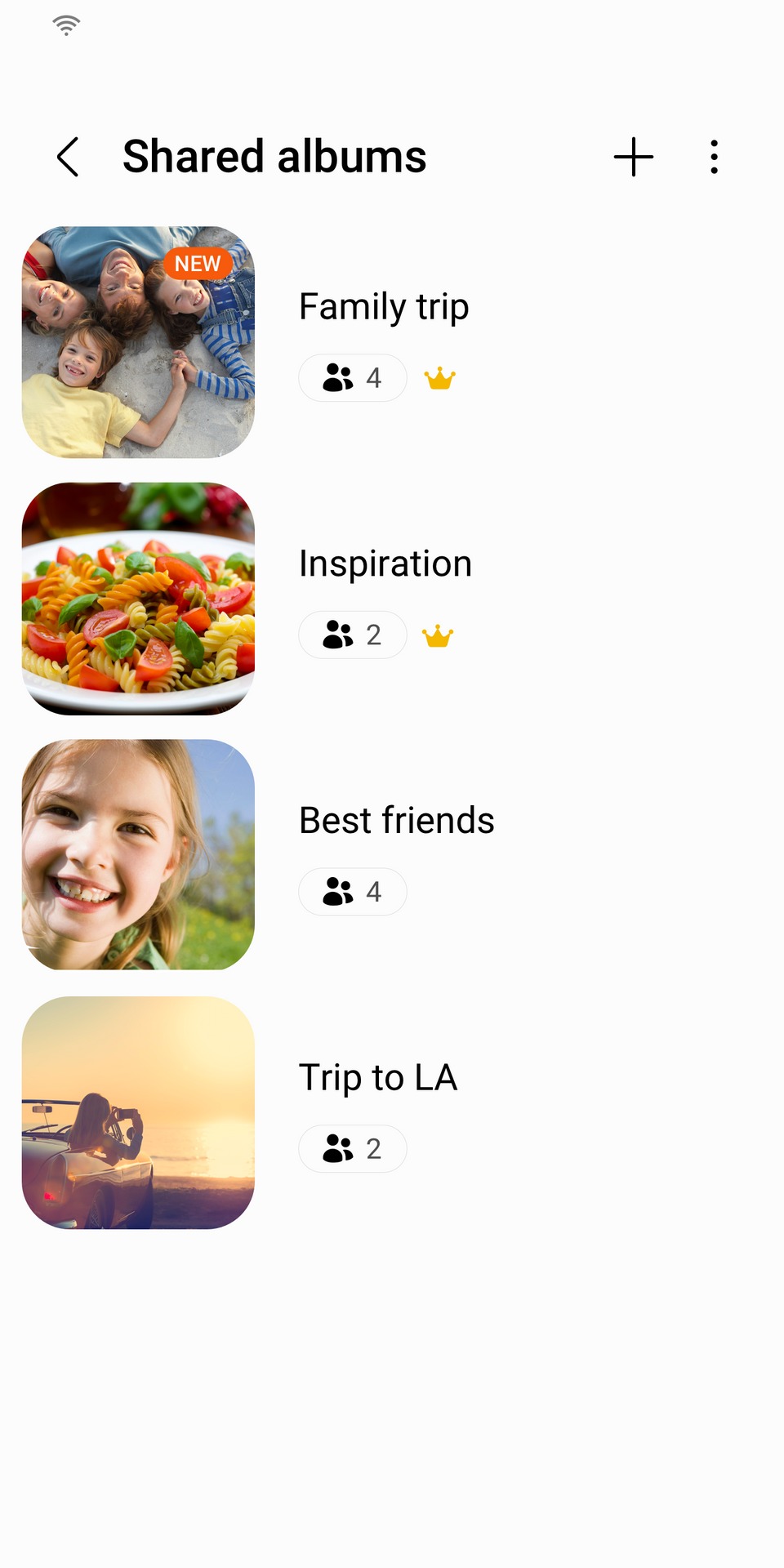Open the Trip to LA album

pos(139,1112)
